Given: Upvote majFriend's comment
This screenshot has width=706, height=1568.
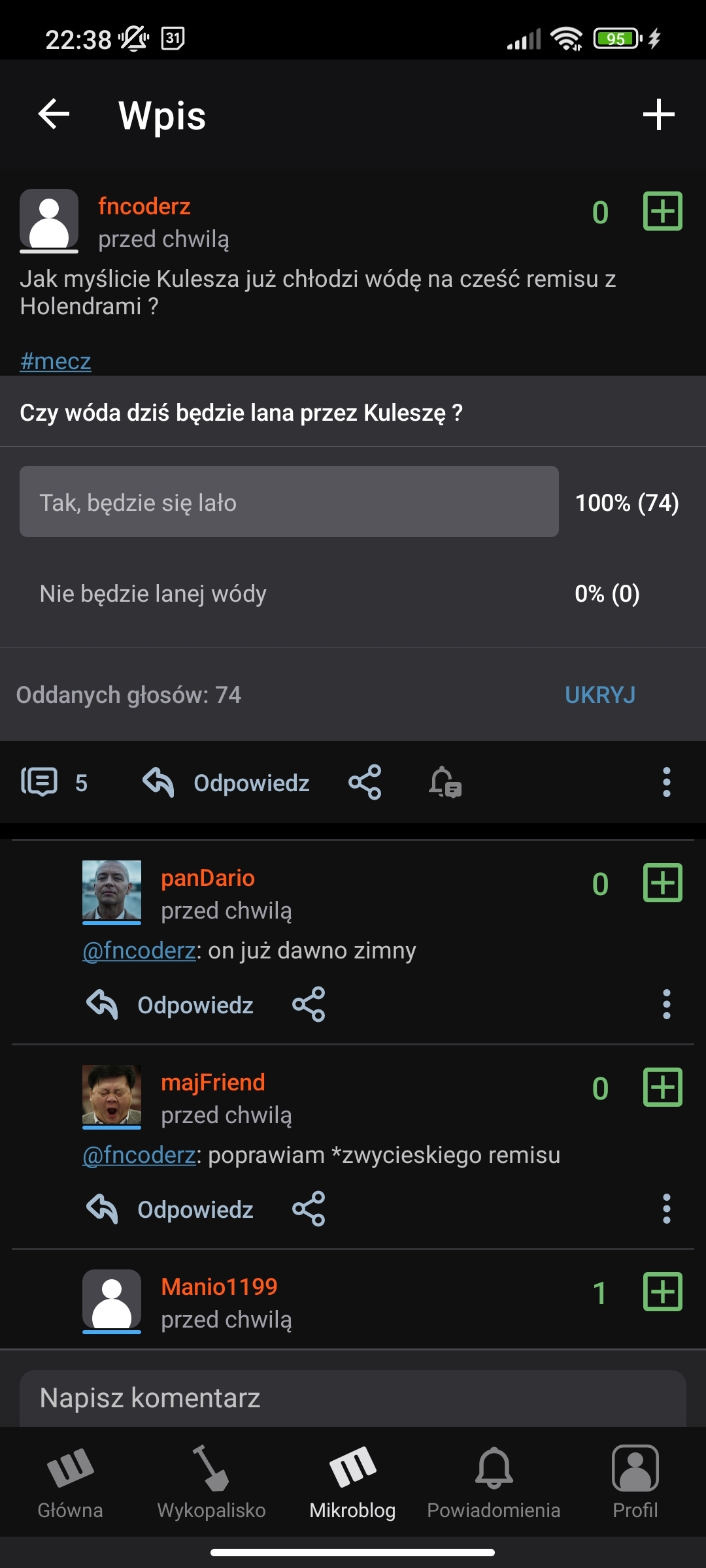Looking at the screenshot, I should [662, 1087].
